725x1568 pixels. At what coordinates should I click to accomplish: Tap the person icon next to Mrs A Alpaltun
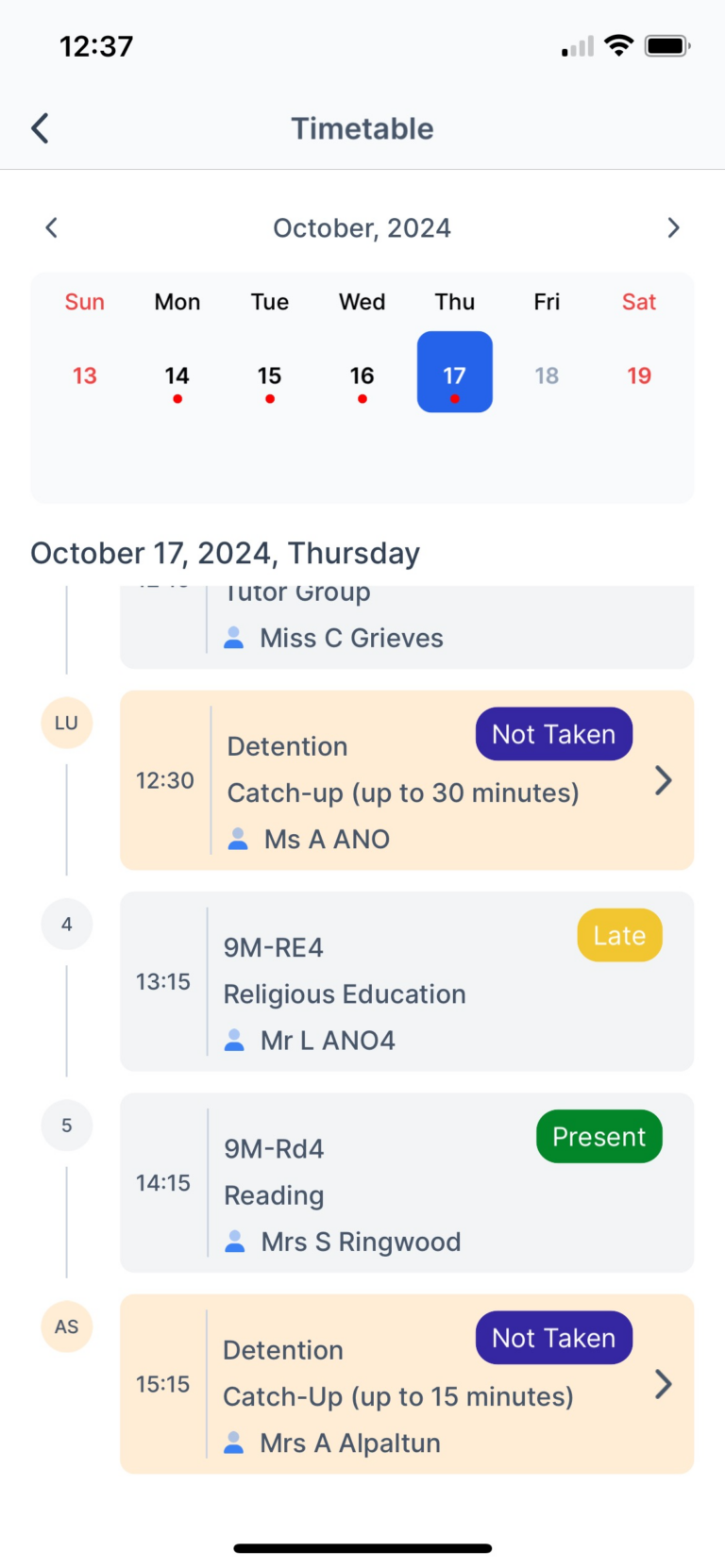click(235, 1443)
